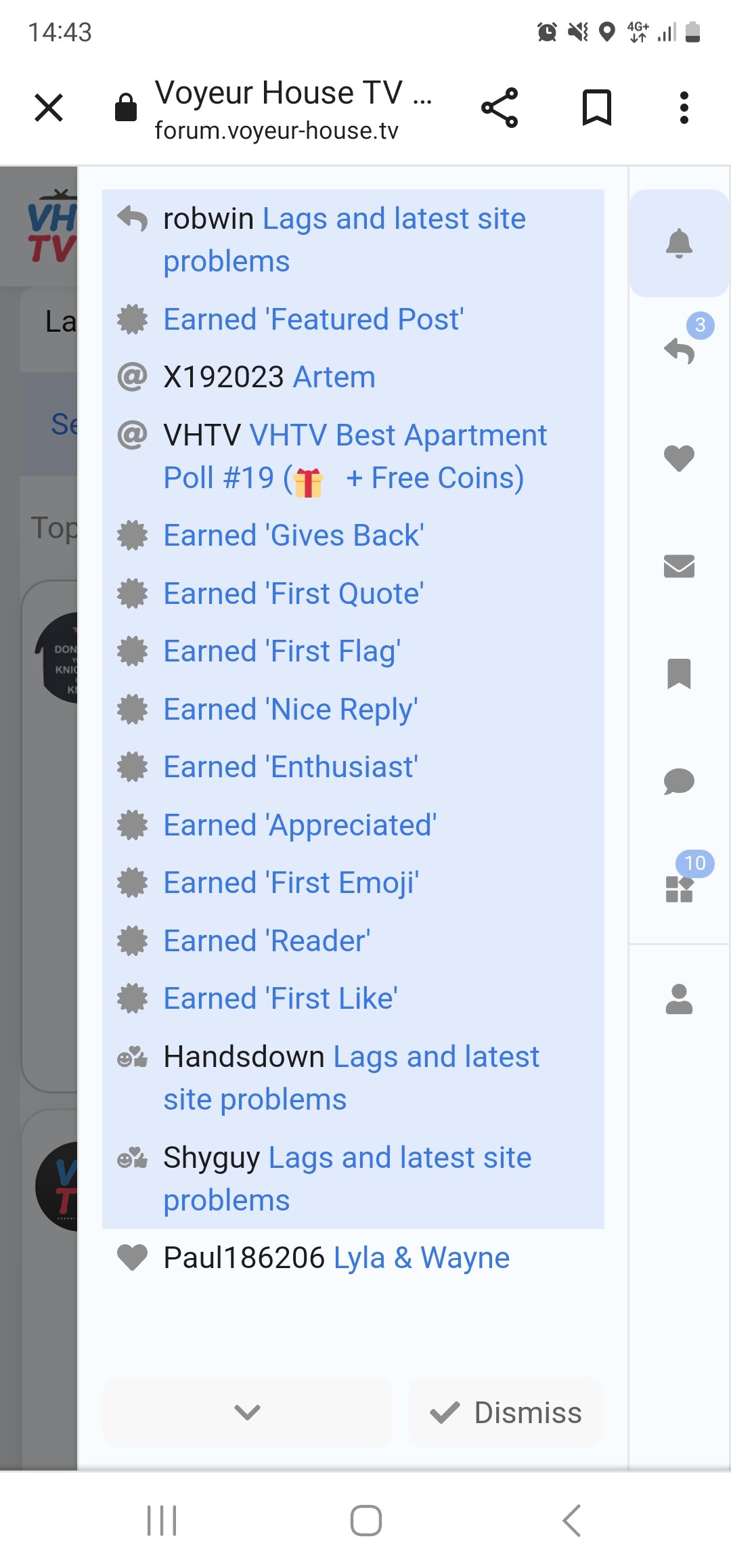Switch to the replies tab
This screenshot has height=1568, width=731.
pyautogui.click(x=679, y=351)
